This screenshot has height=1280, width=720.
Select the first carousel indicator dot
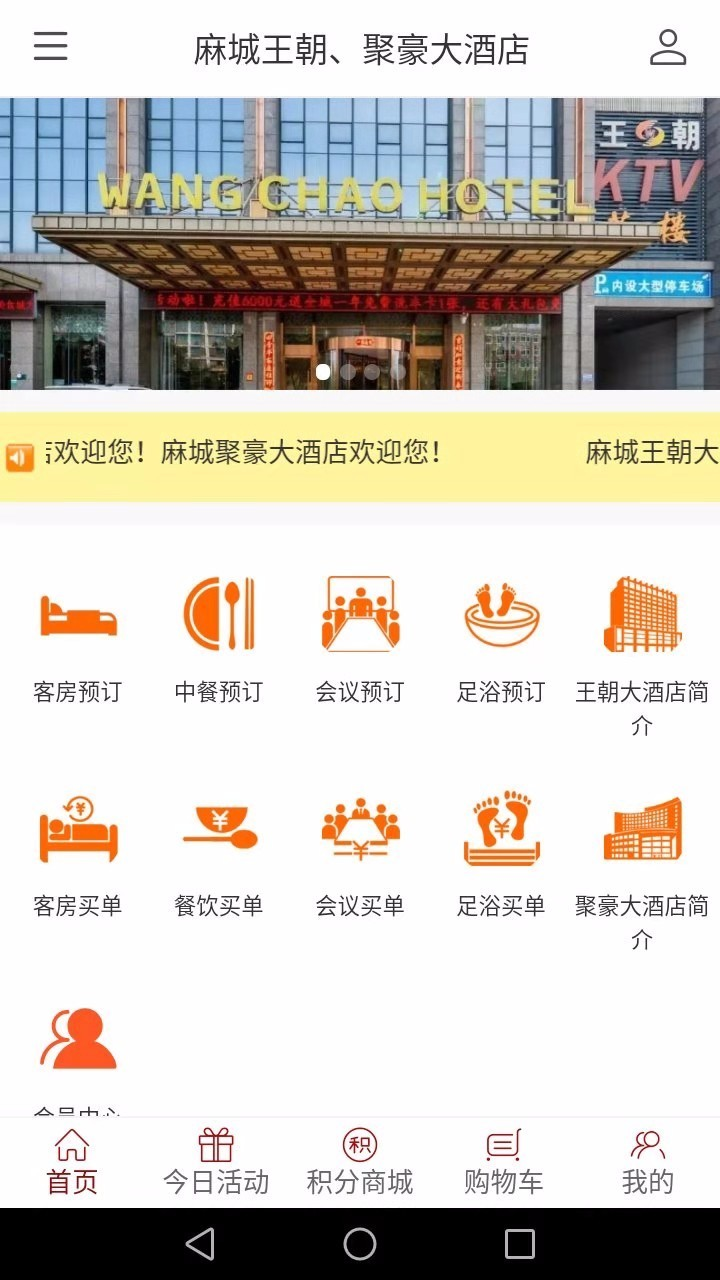coord(323,372)
